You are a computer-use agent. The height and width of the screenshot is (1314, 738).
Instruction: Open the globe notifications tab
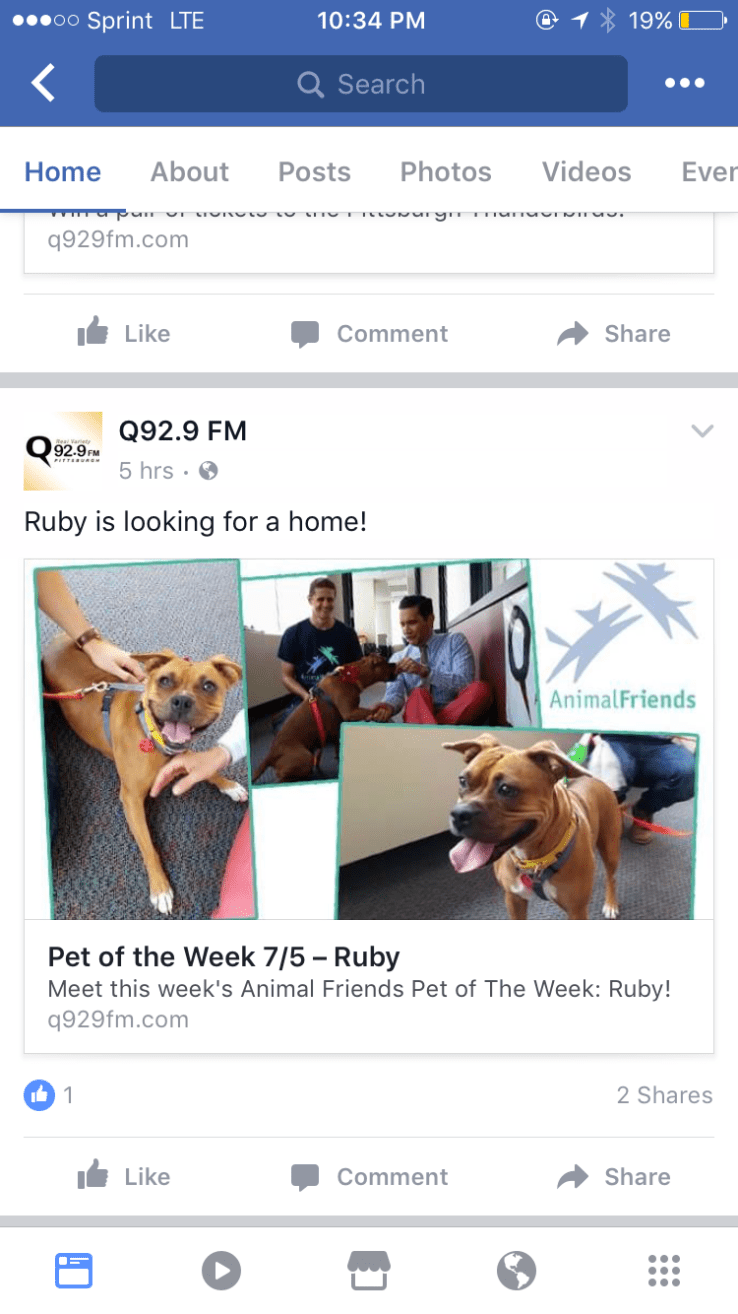[x=516, y=1271]
